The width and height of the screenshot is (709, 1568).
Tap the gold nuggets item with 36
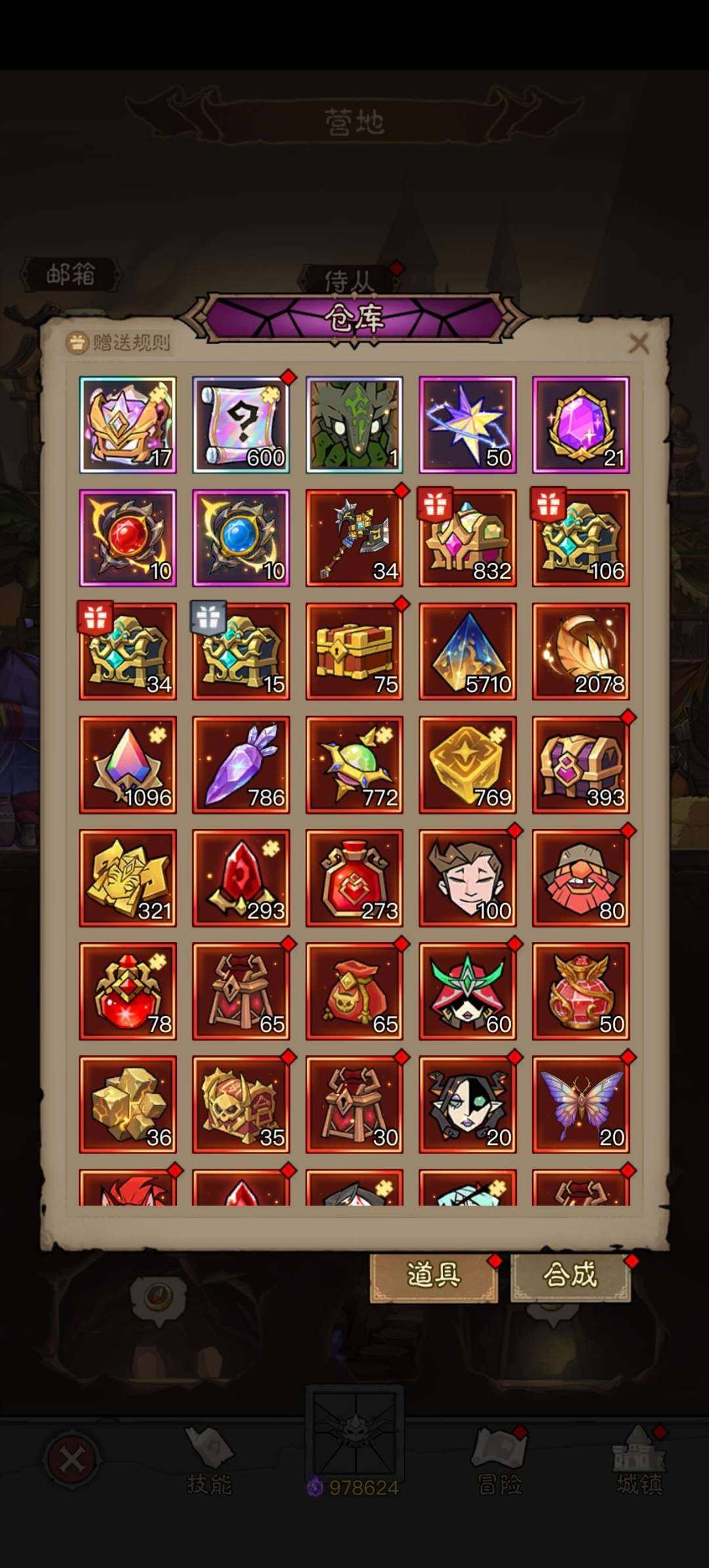click(128, 1105)
